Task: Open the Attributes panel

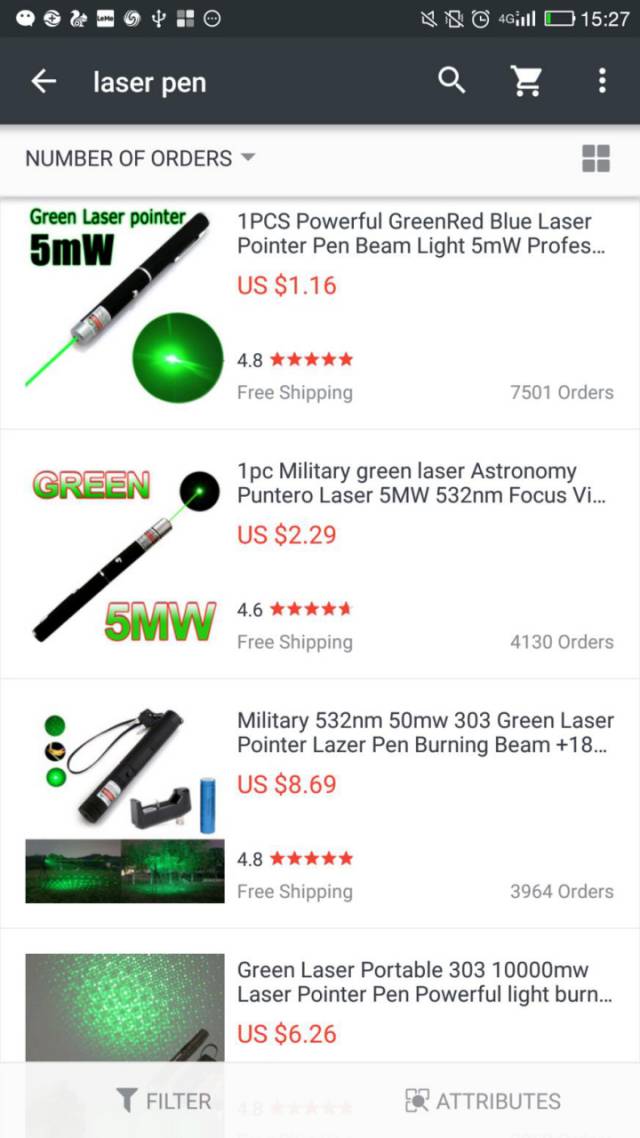Action: point(482,1101)
